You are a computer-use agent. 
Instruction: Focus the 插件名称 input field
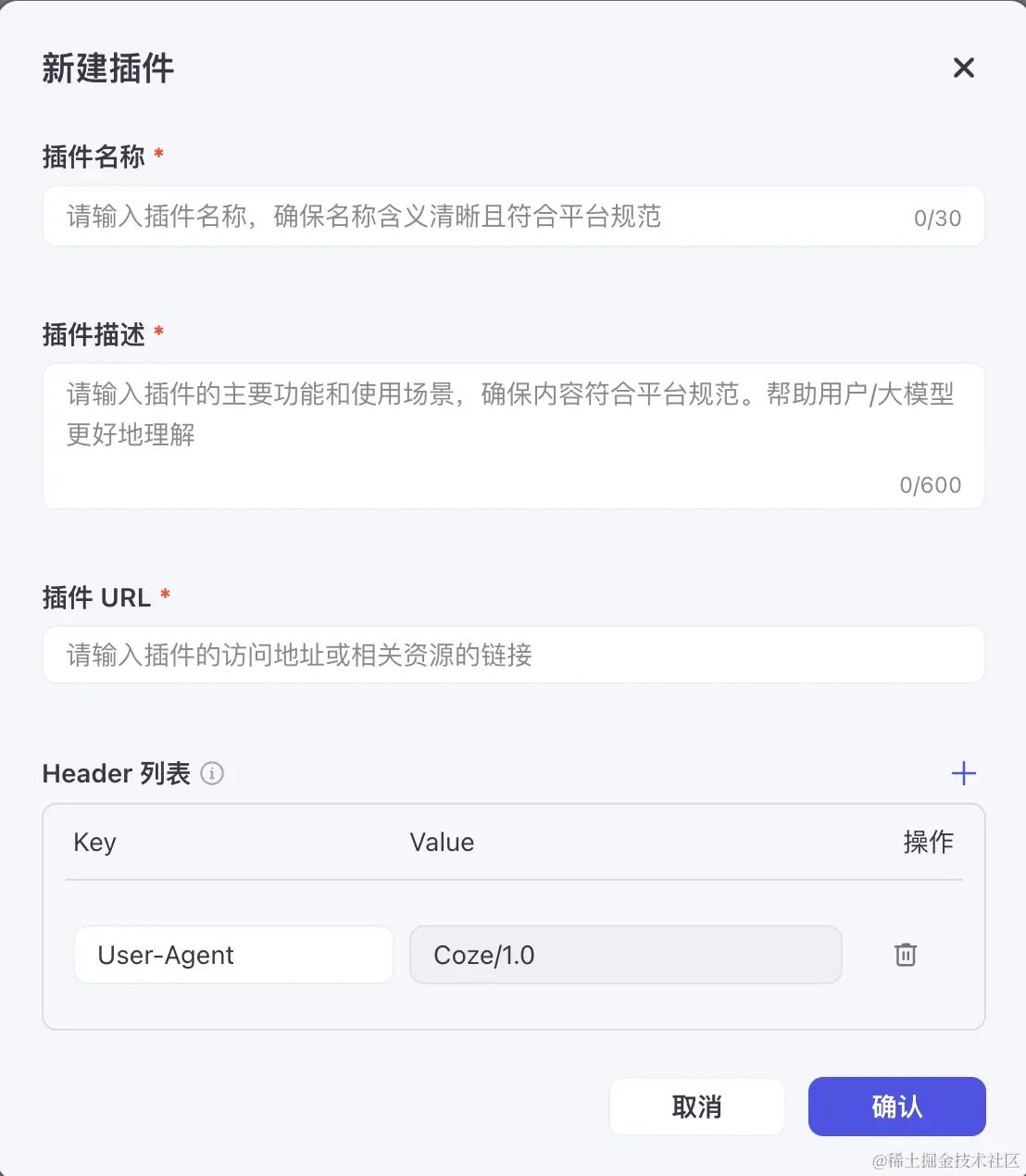pyautogui.click(x=482, y=217)
